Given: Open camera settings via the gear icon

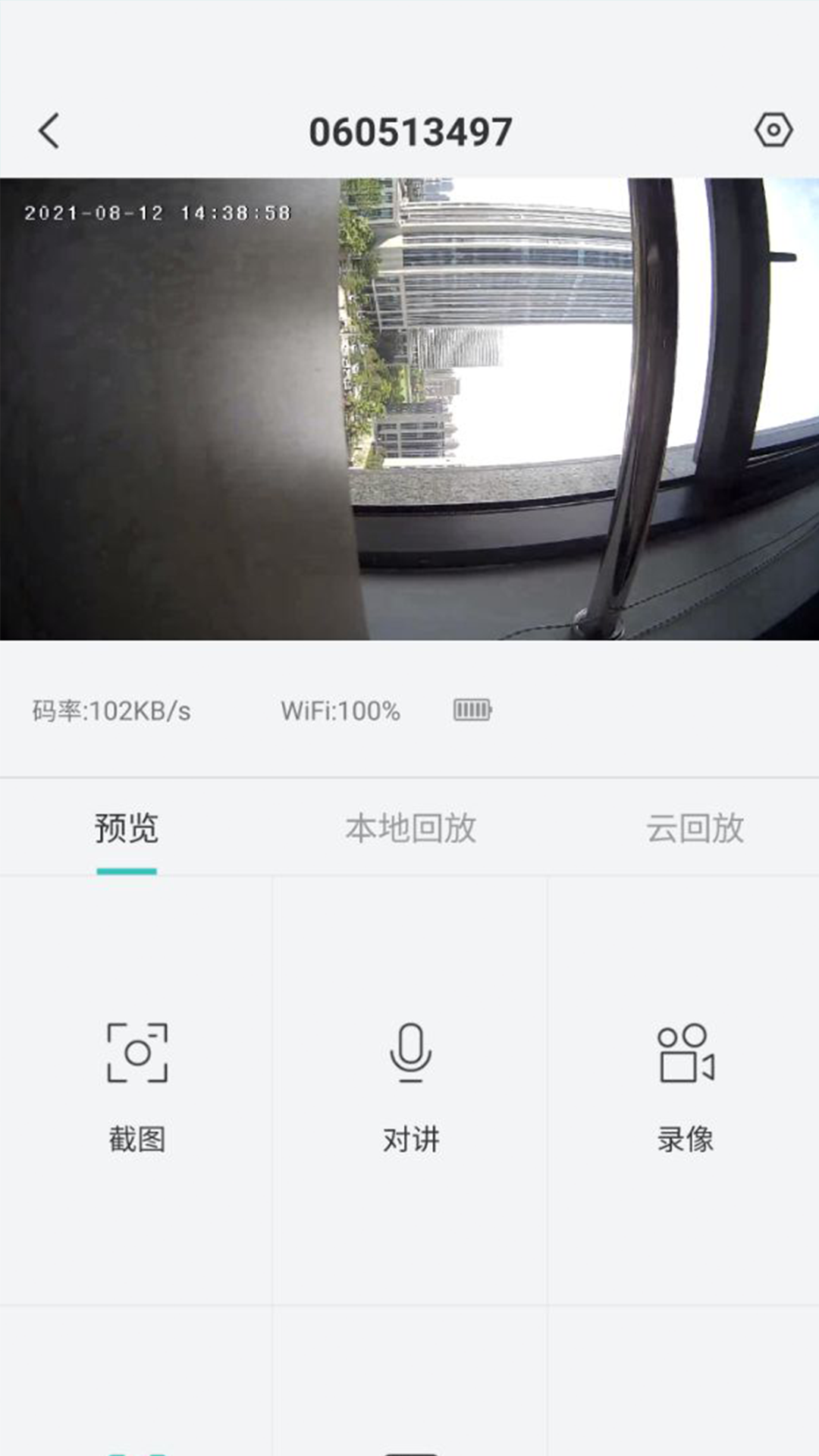Looking at the screenshot, I should [x=774, y=130].
